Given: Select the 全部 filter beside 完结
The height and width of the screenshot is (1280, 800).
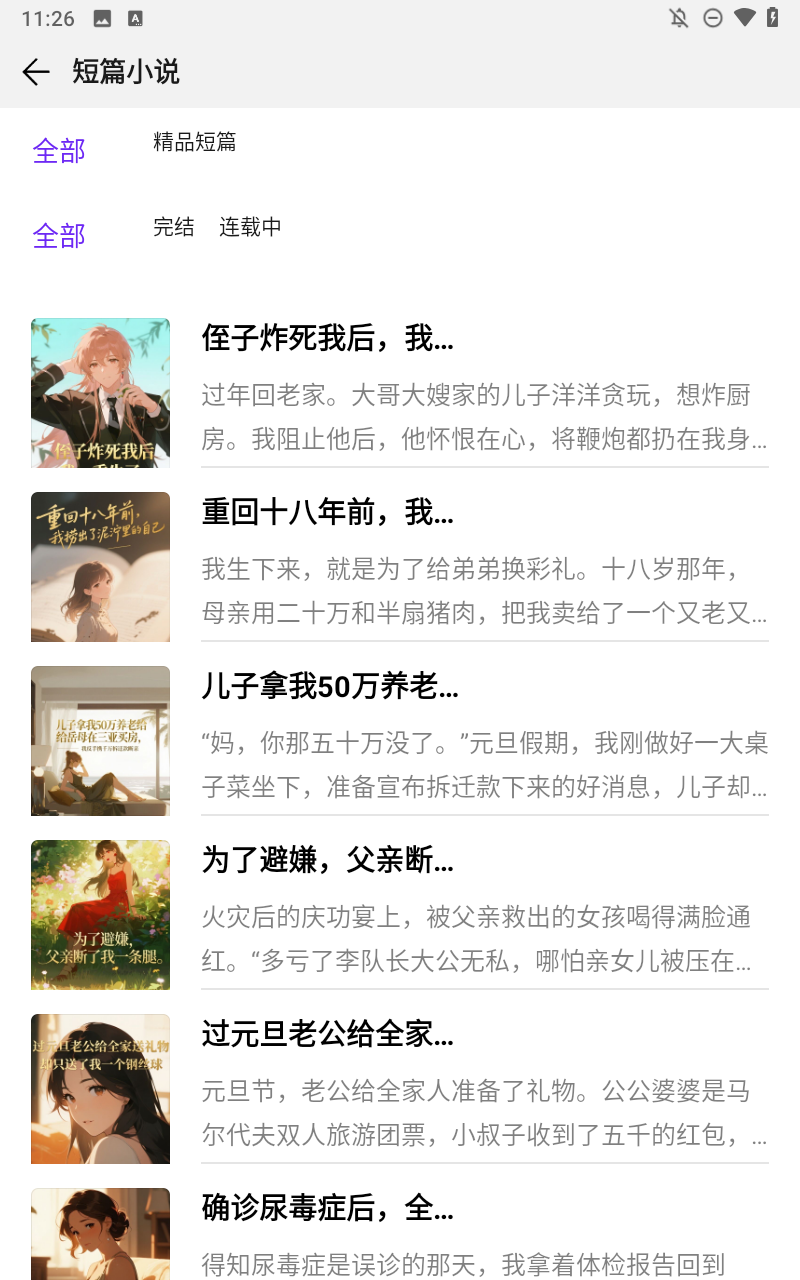Looking at the screenshot, I should (x=59, y=236).
